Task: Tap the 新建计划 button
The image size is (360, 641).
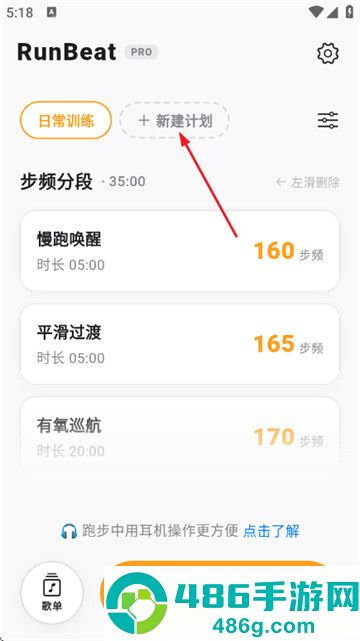Action: 174,121
